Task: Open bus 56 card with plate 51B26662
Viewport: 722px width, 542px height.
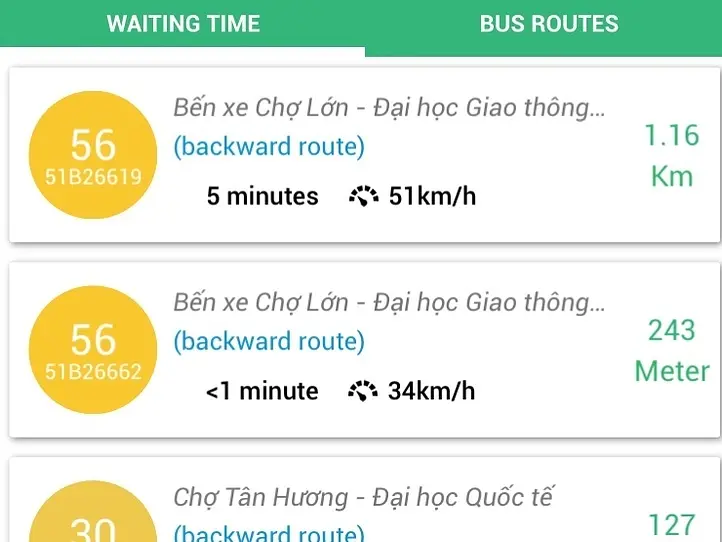Action: point(364,349)
